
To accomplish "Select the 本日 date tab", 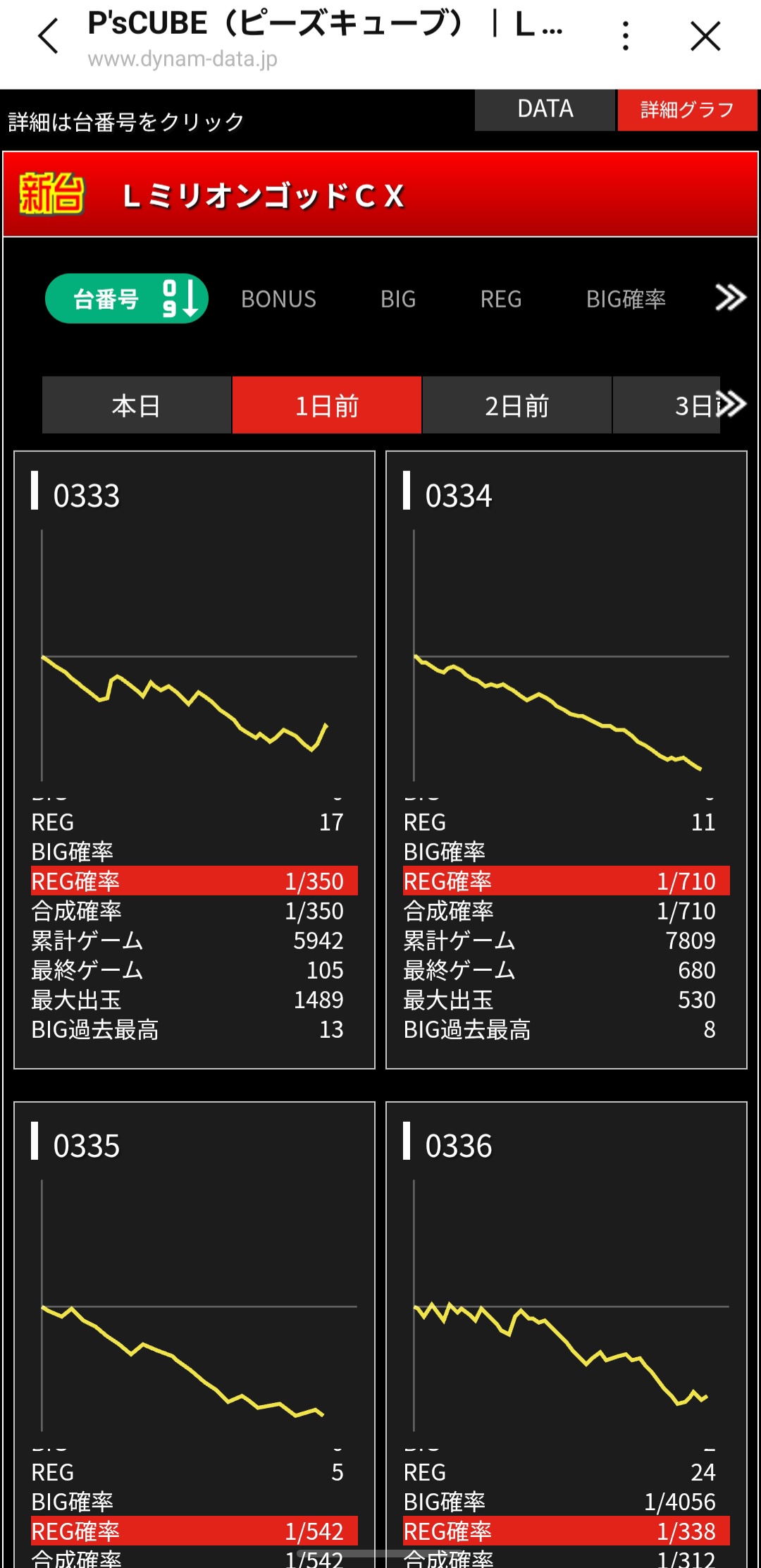I will (x=137, y=405).
